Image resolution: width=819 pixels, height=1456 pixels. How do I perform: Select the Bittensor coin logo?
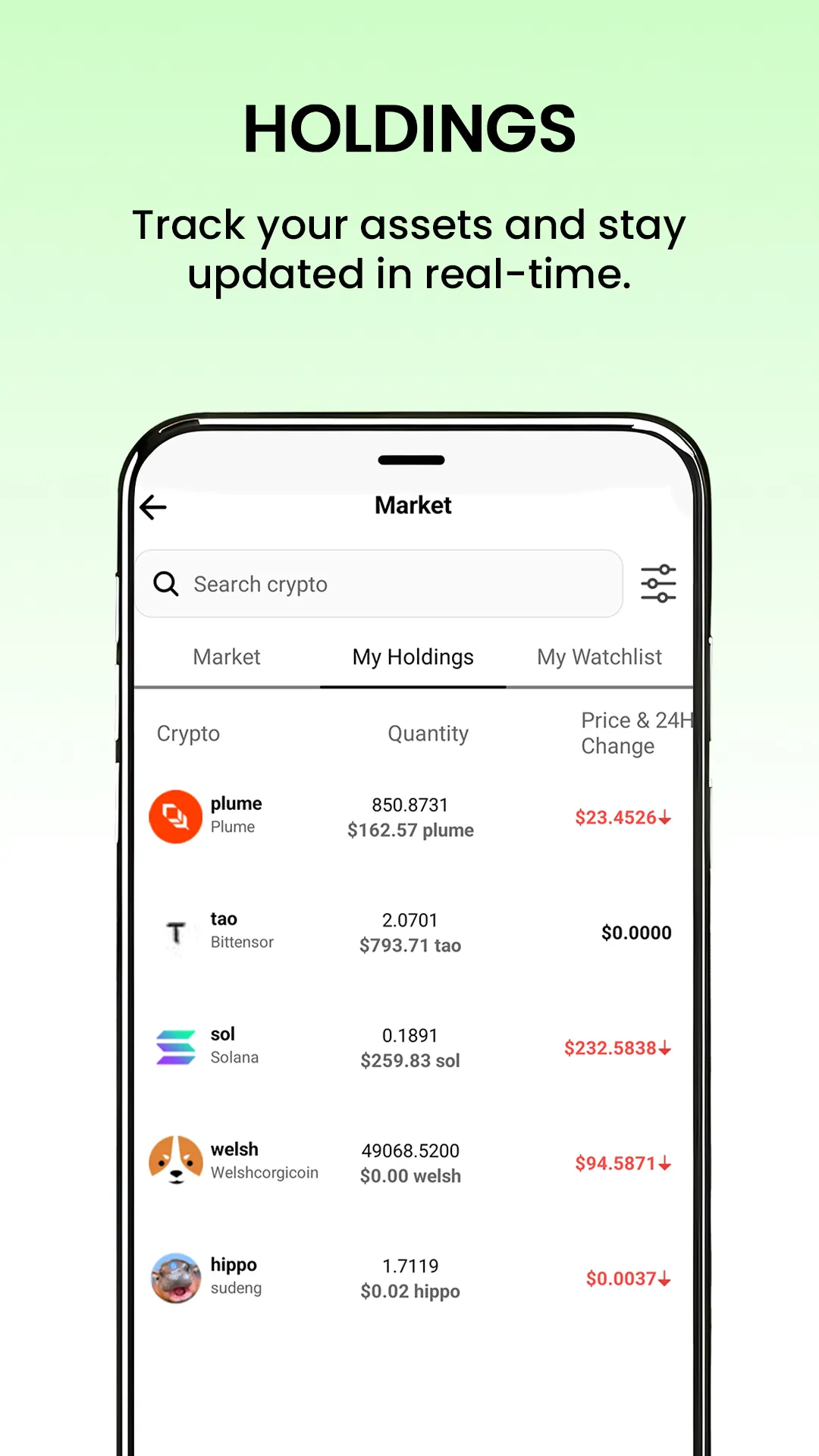tap(177, 933)
